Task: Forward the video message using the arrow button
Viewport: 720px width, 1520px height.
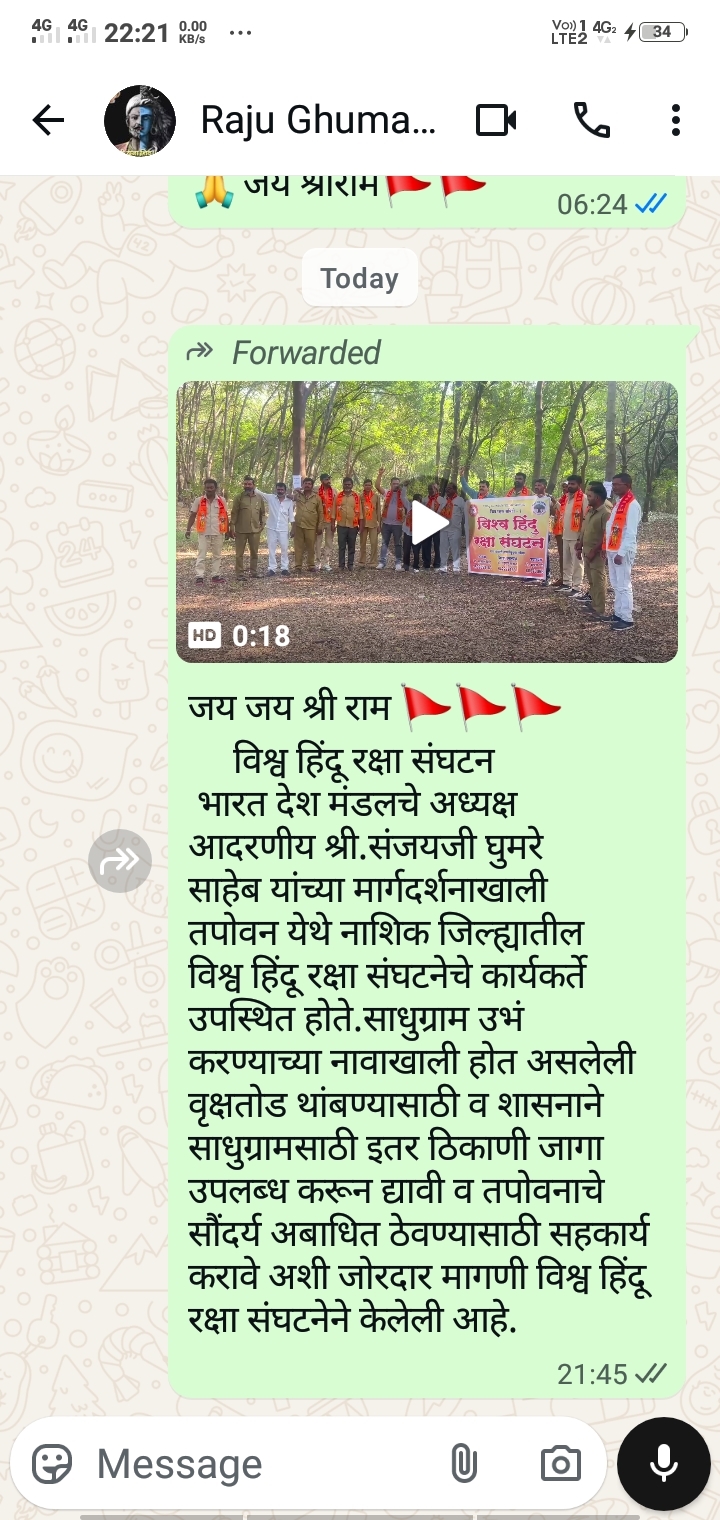Action: pyautogui.click(x=120, y=860)
